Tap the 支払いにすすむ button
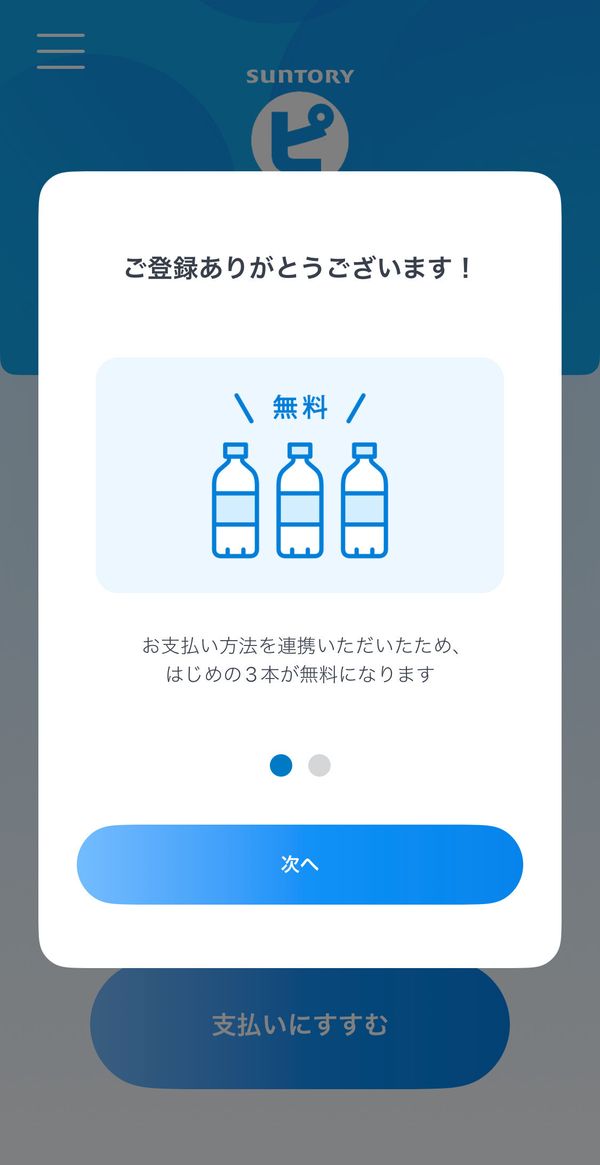The height and width of the screenshot is (1165, 600). tap(300, 1025)
